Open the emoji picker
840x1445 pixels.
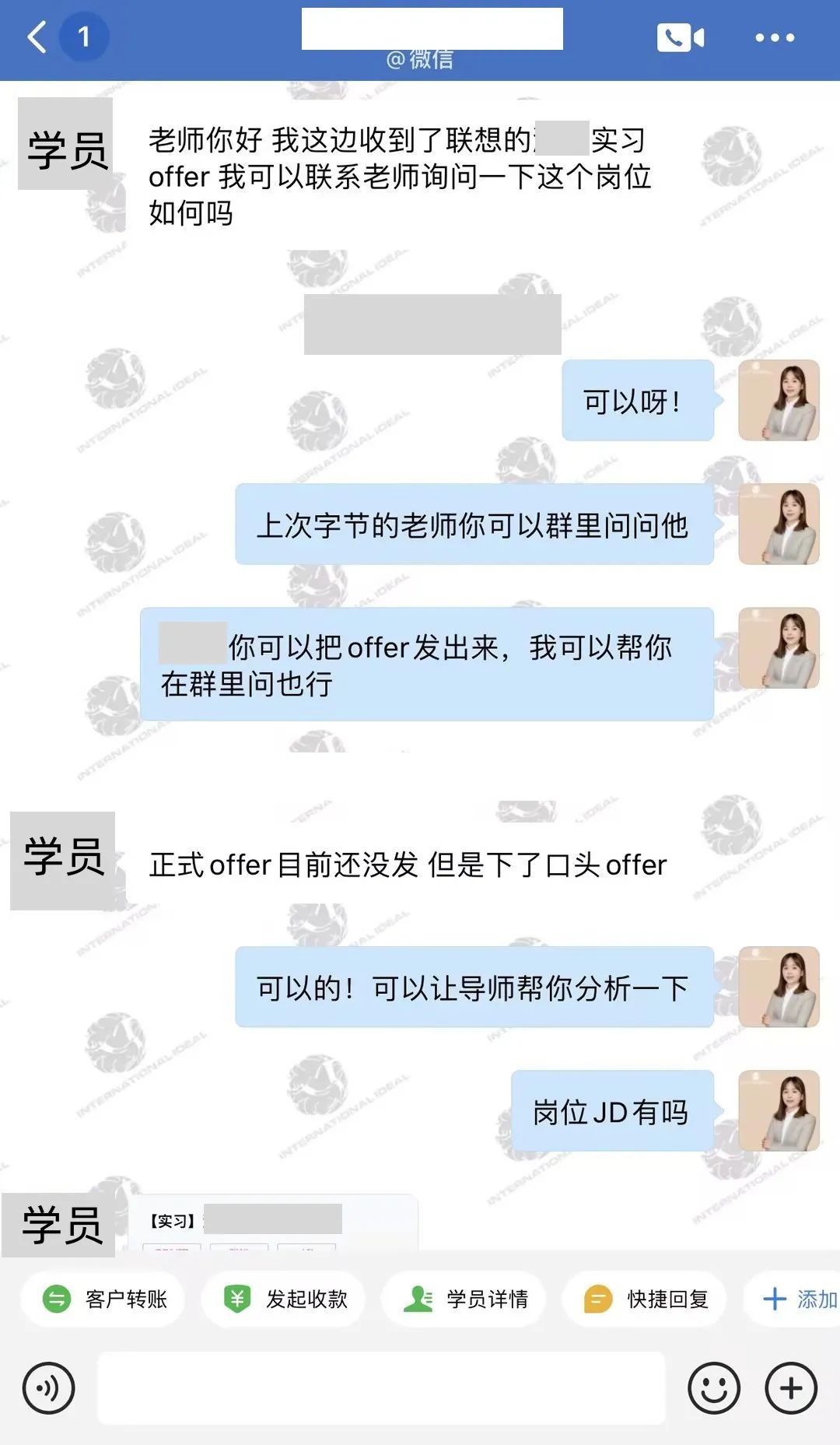[x=713, y=1387]
